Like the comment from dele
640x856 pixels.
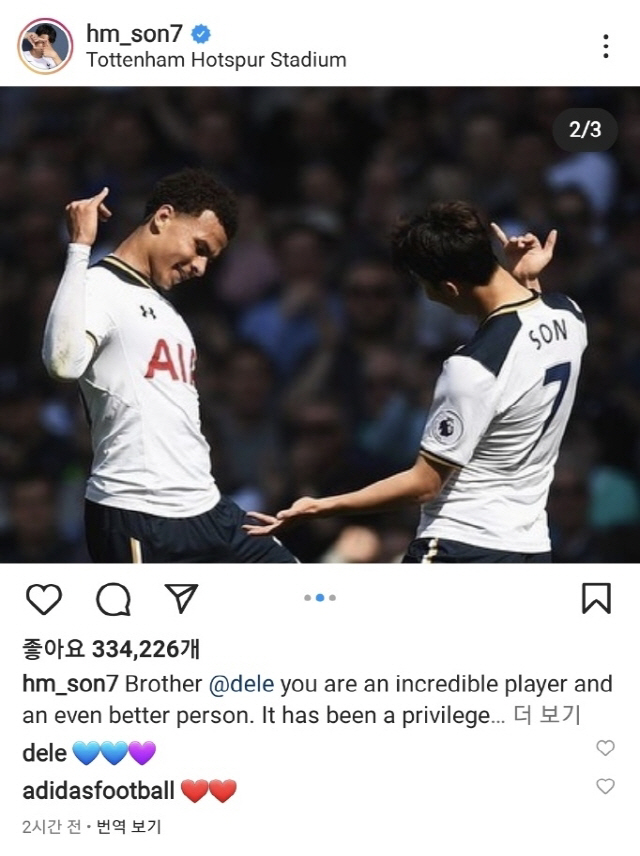pyautogui.click(x=605, y=748)
